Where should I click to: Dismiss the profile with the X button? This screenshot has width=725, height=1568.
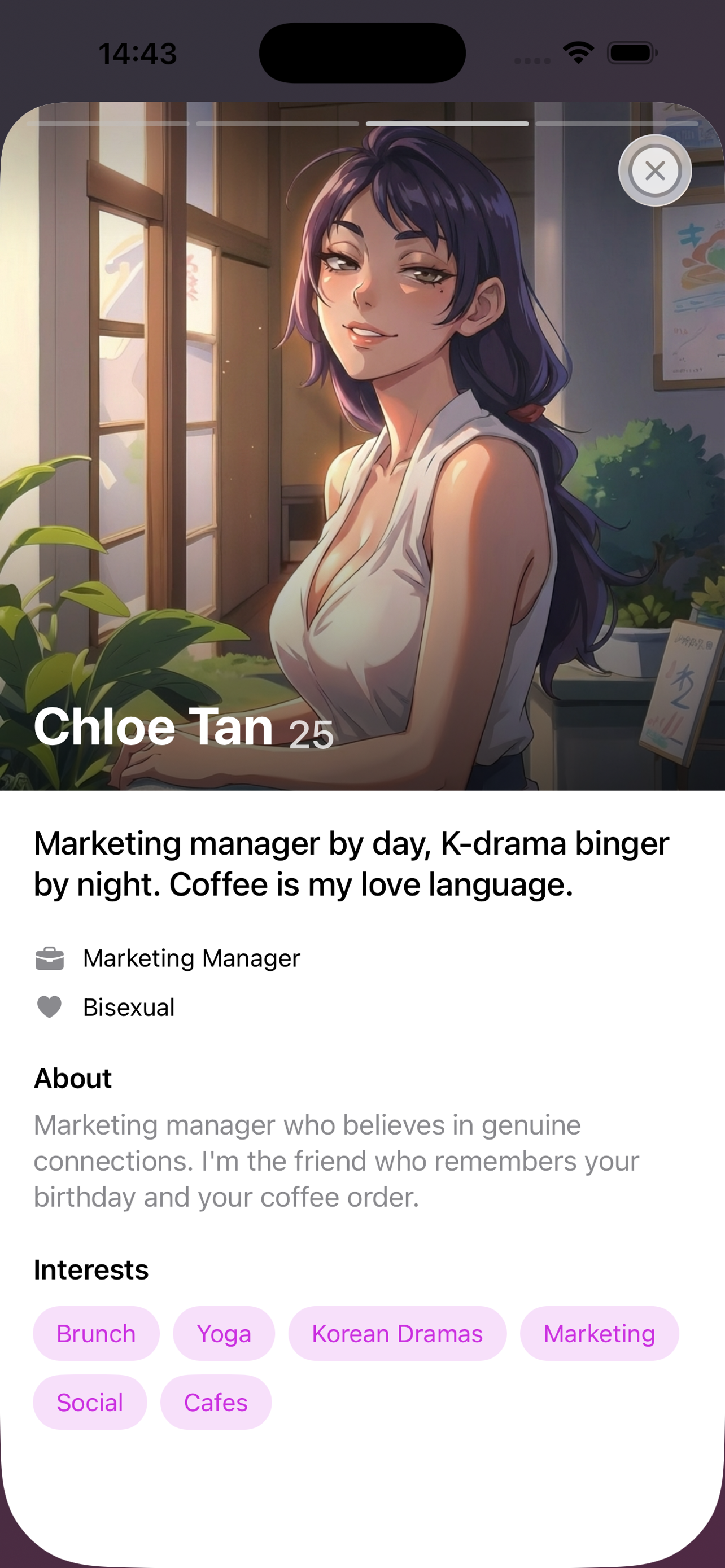(655, 171)
